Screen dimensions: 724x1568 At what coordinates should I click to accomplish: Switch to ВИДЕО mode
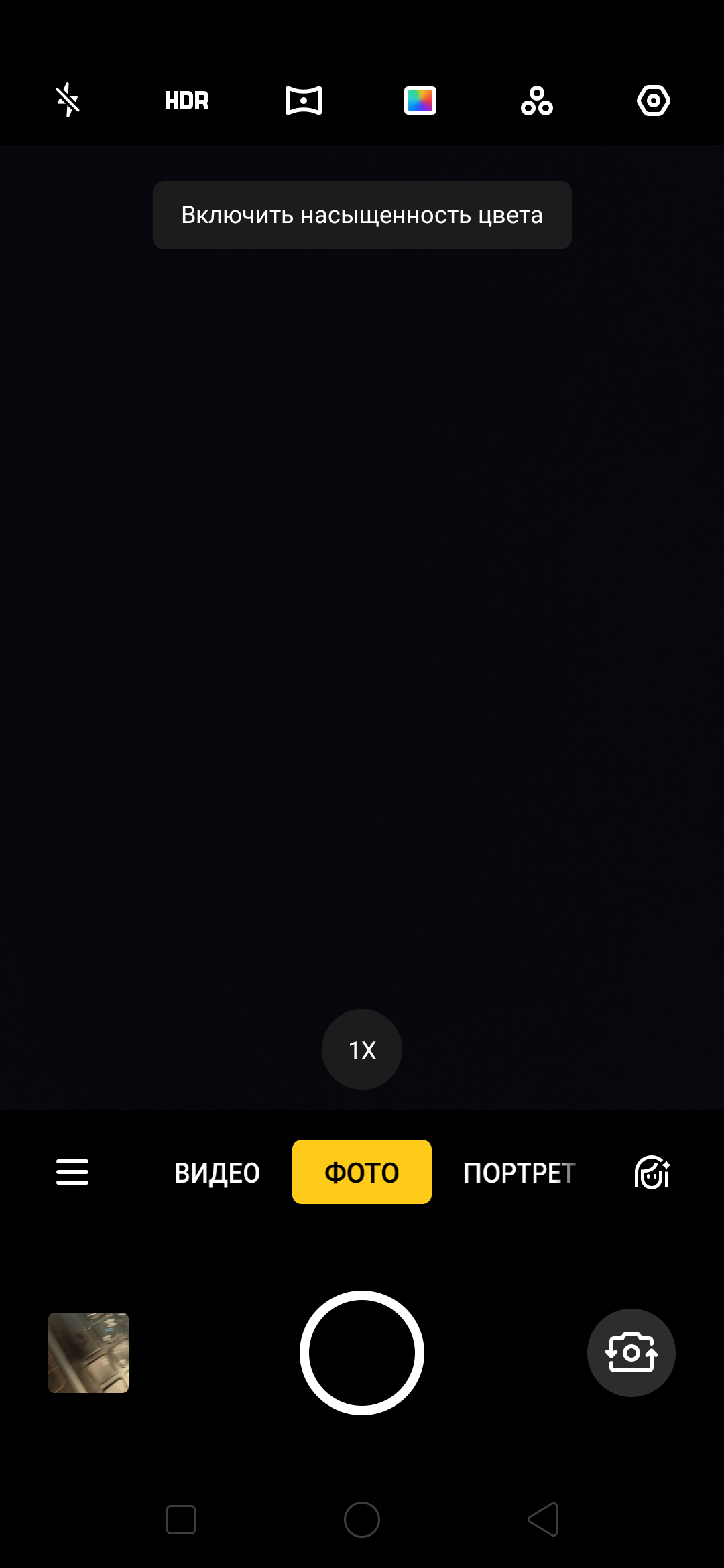(x=217, y=1173)
